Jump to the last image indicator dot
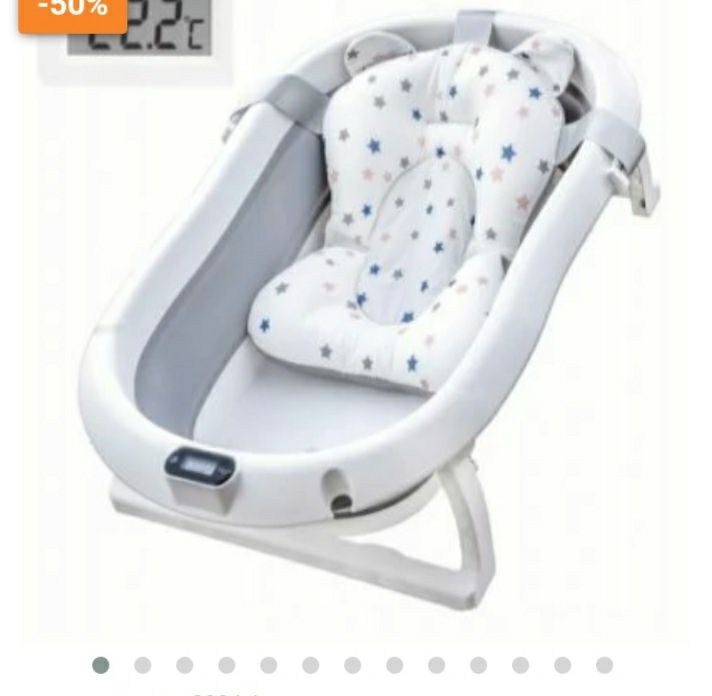The image size is (712, 696). point(604,665)
